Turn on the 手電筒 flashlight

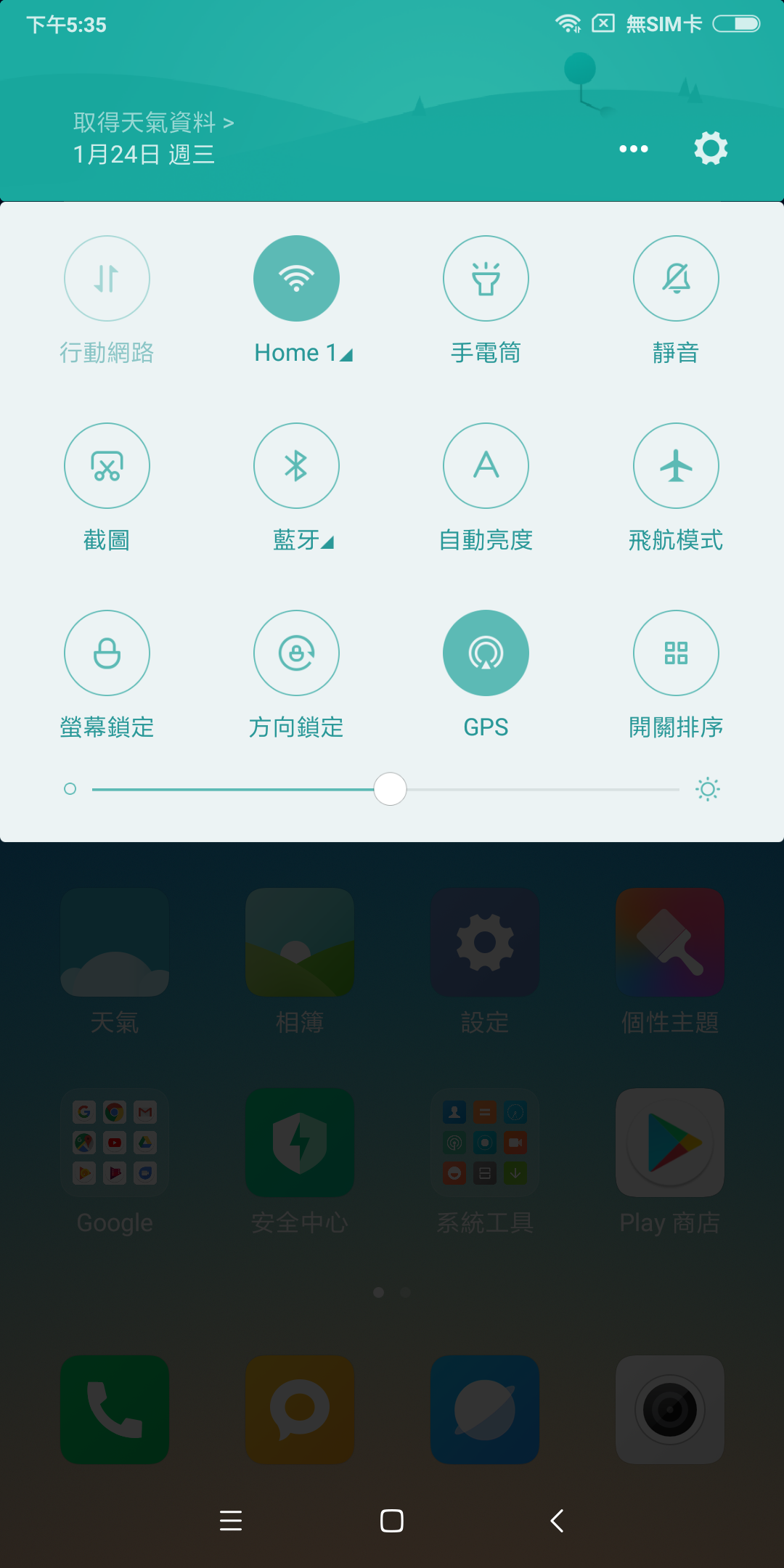pyautogui.click(x=486, y=278)
